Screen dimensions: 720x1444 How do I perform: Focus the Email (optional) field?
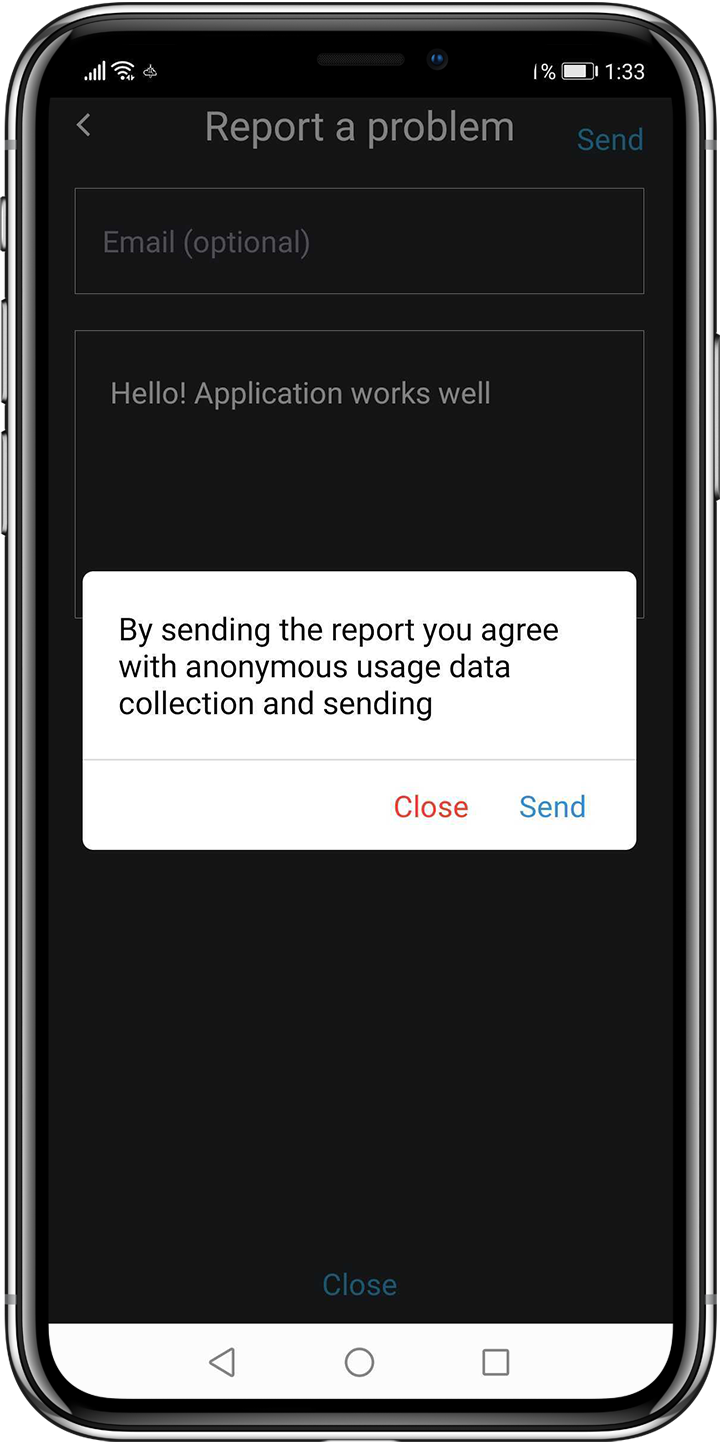click(x=359, y=241)
